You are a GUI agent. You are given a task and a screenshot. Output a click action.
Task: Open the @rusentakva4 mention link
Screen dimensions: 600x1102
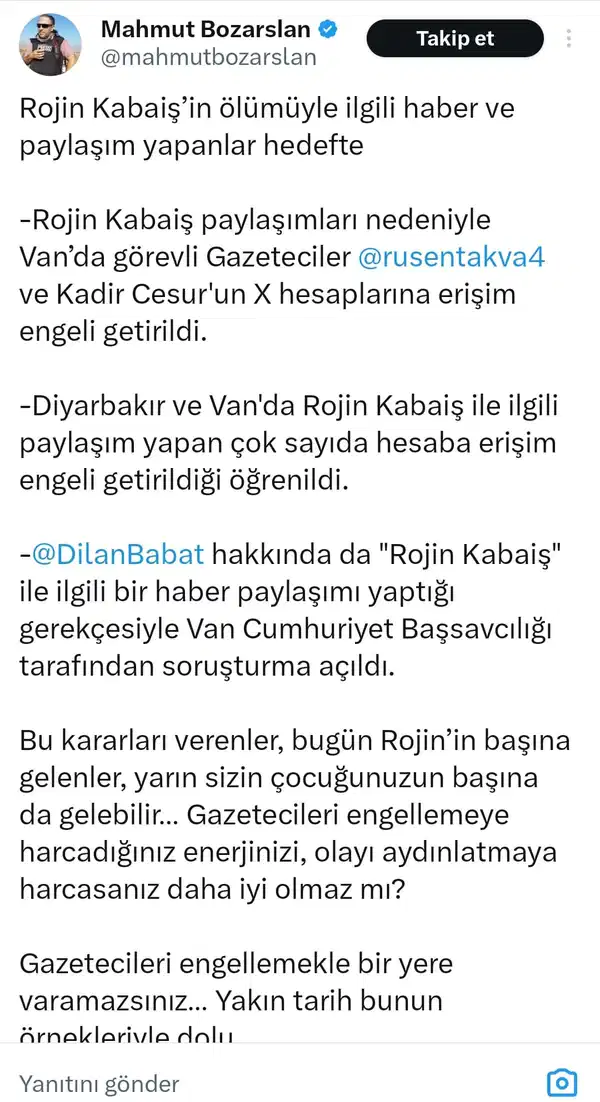[453, 256]
